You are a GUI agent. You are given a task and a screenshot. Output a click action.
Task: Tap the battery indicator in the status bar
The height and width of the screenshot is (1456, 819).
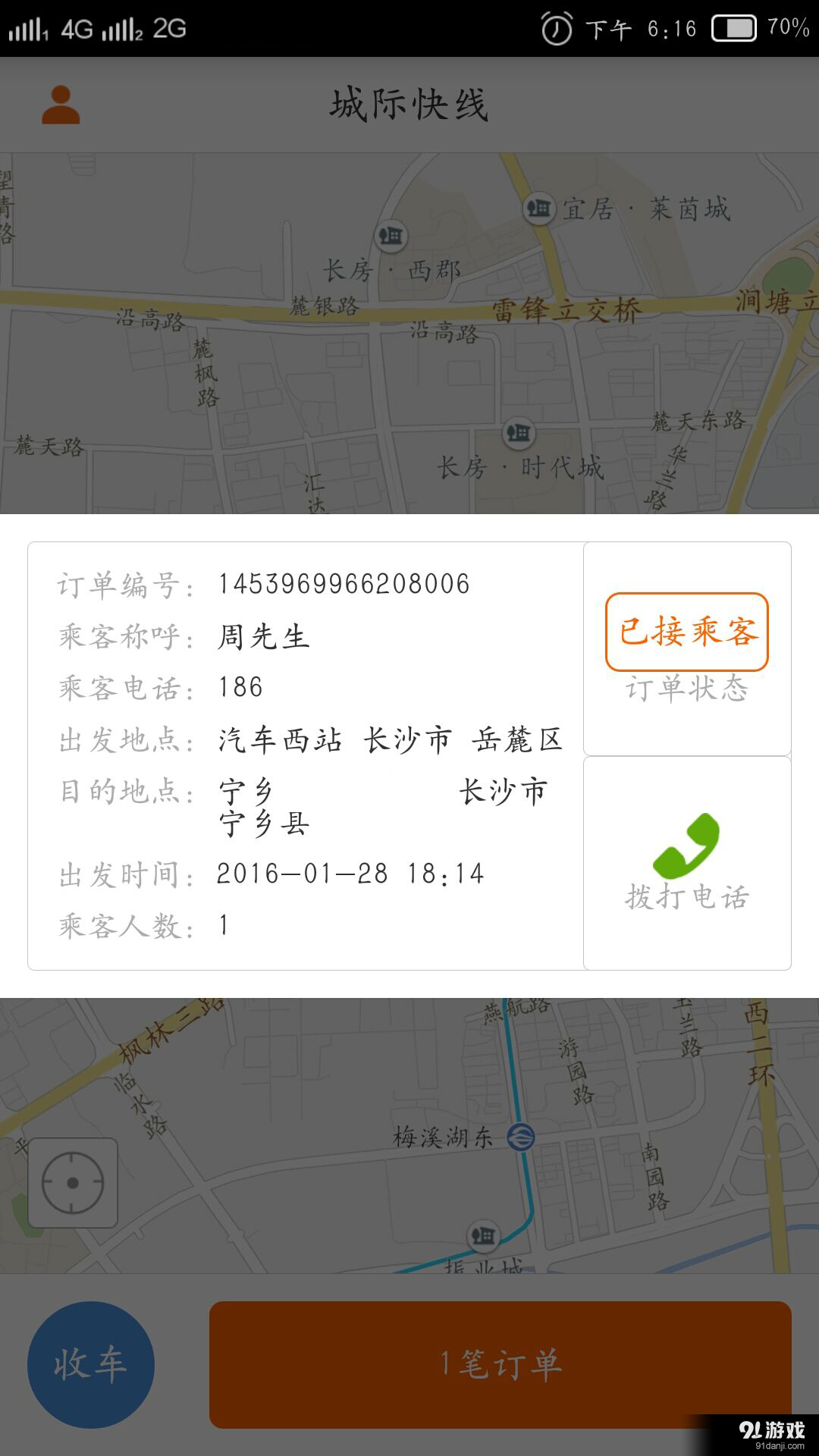coord(735,26)
